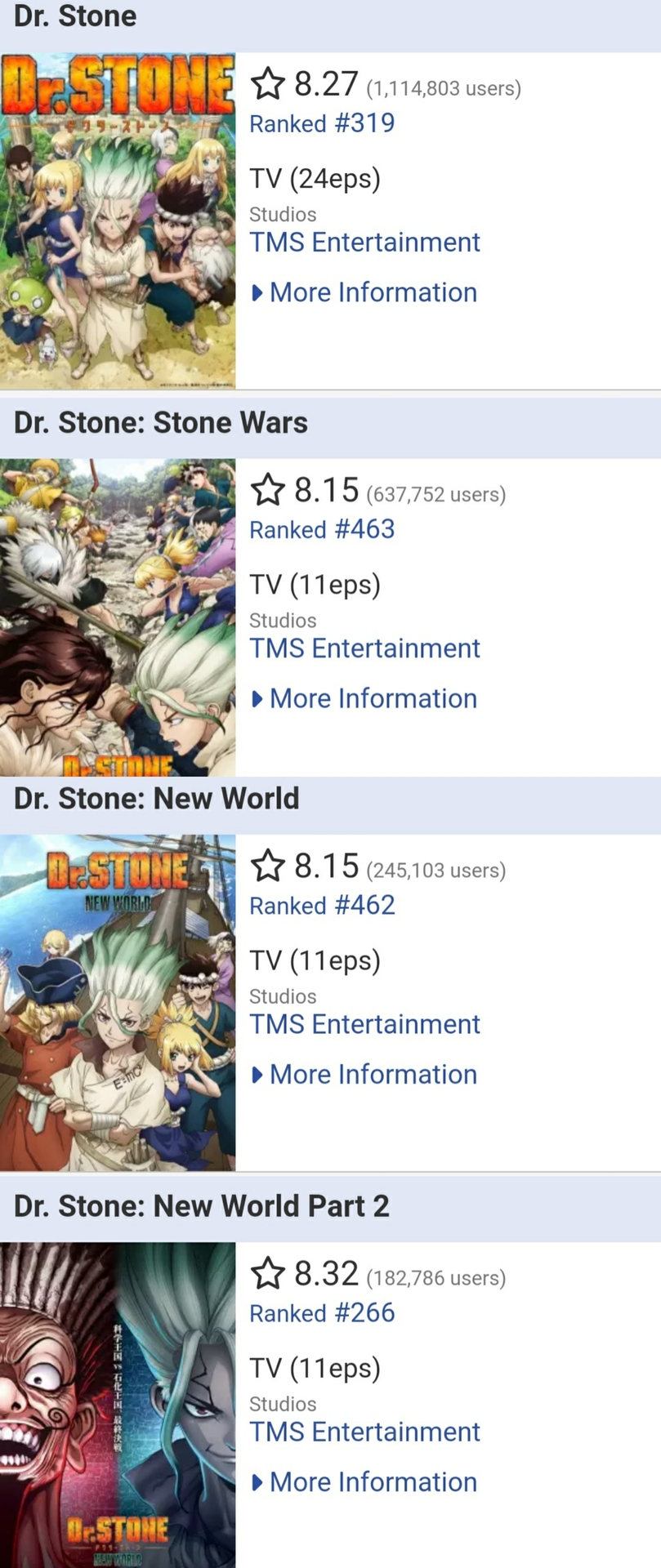Screen dimensions: 661x1568
Task: Tap the Ranked #463 link
Action: coord(322,529)
